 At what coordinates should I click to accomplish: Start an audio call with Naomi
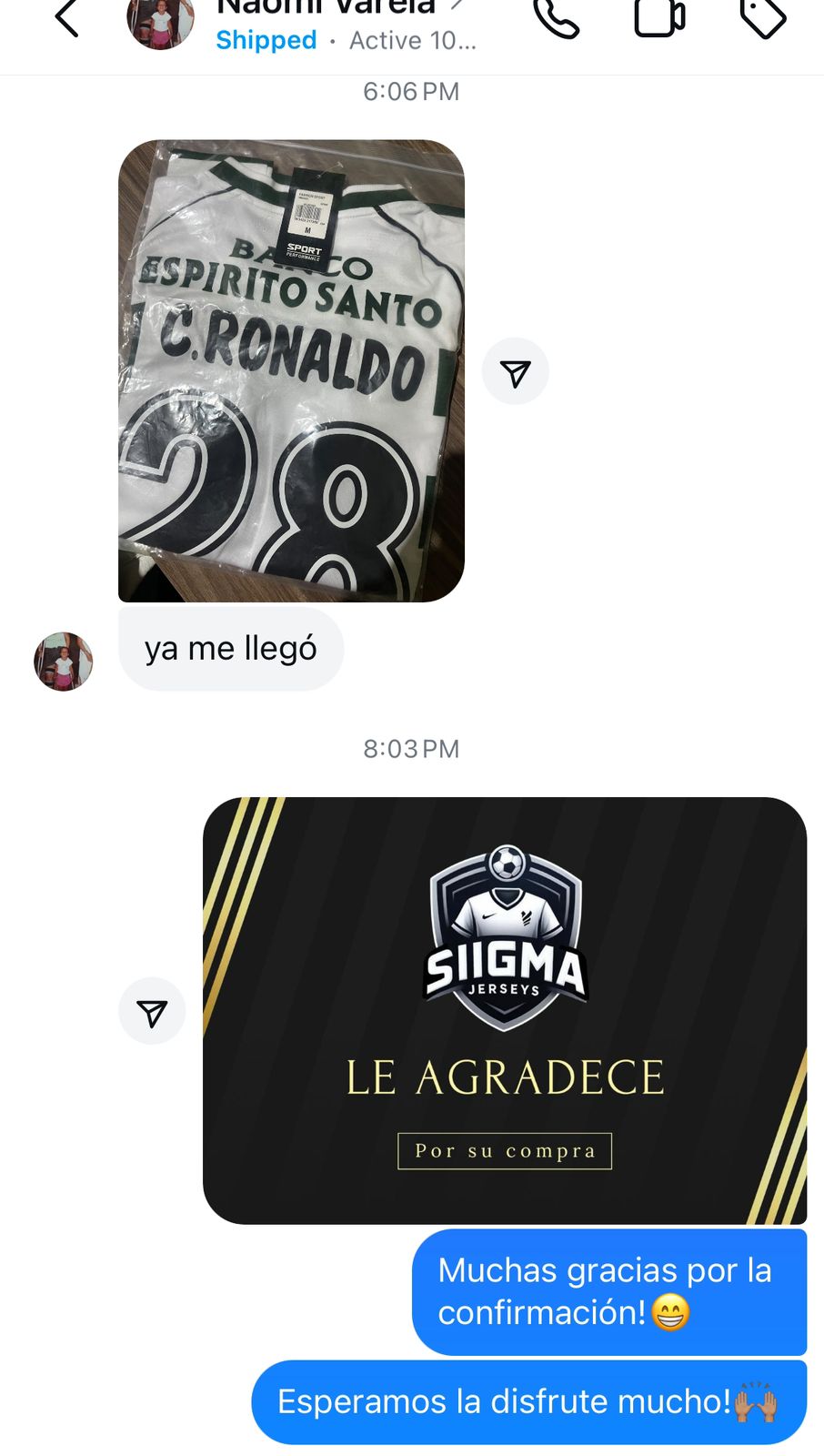pyautogui.click(x=556, y=18)
